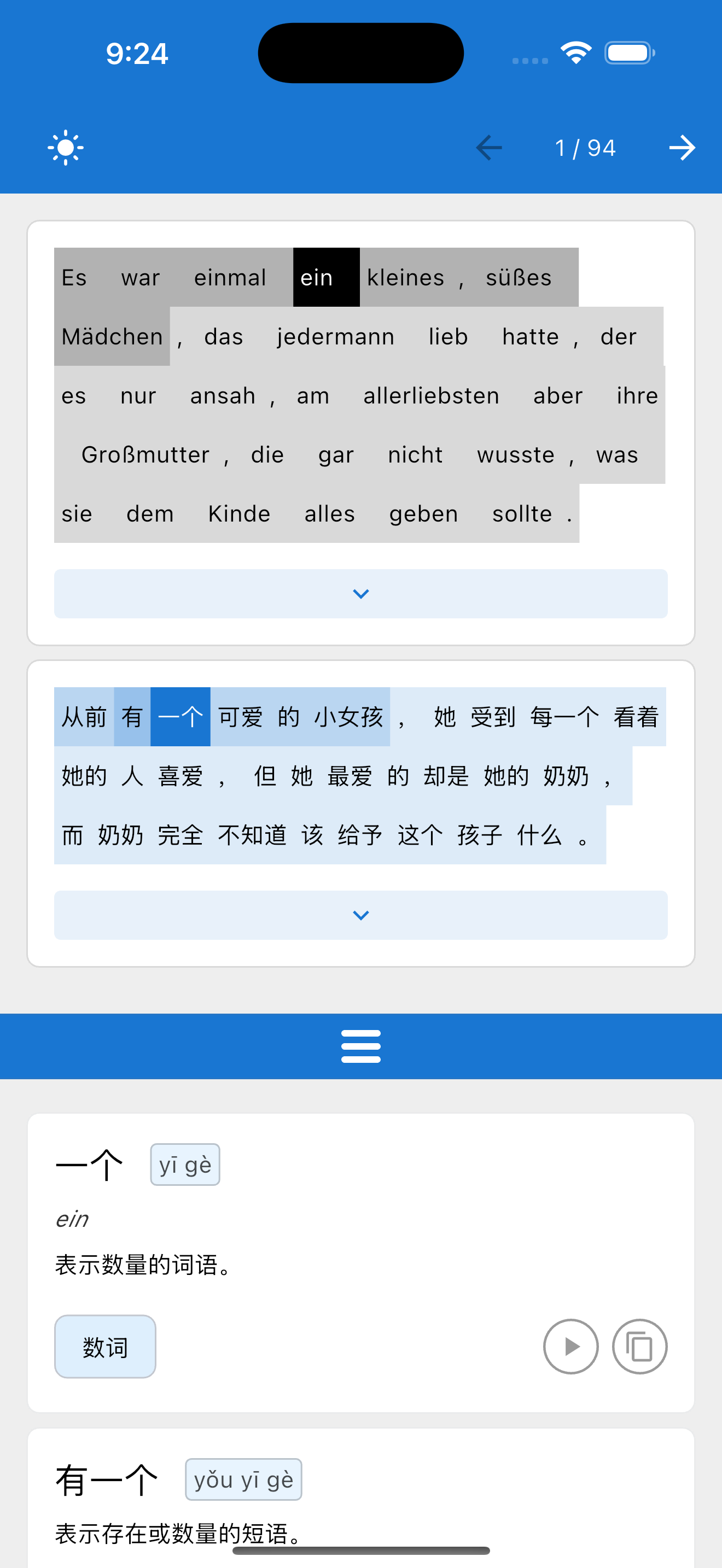
Task: Select the German word Mädchen
Action: [112, 337]
